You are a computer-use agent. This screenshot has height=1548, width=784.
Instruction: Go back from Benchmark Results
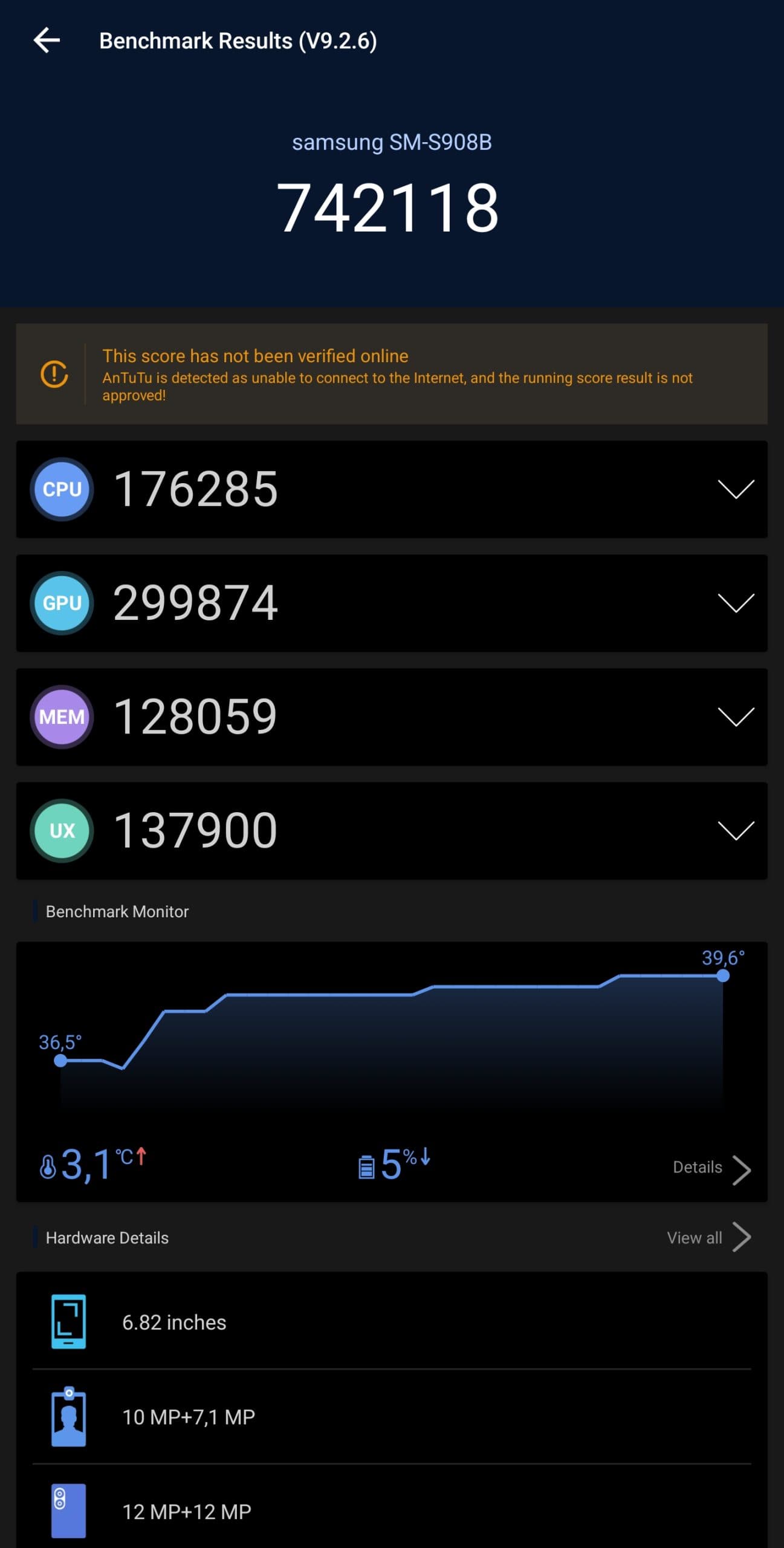[47, 41]
